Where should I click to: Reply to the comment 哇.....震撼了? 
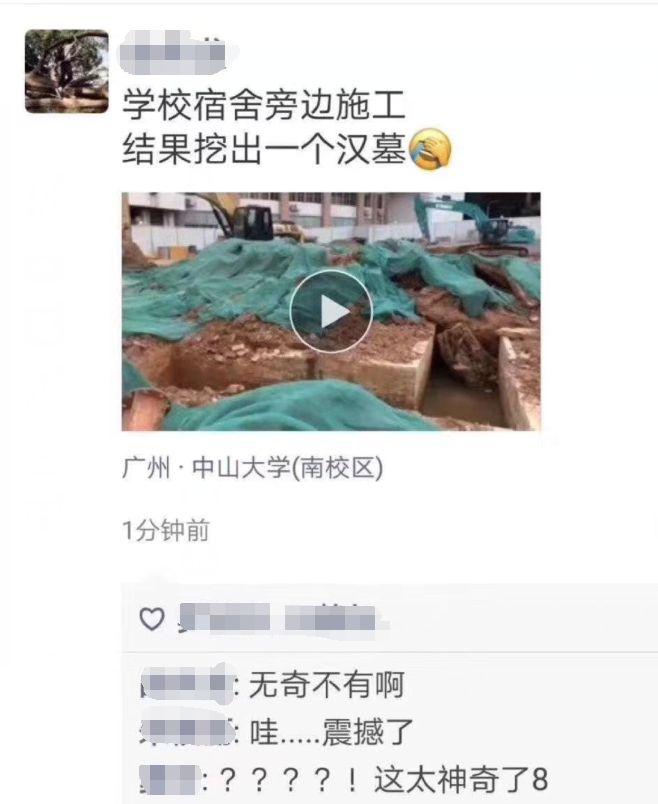[330, 732]
